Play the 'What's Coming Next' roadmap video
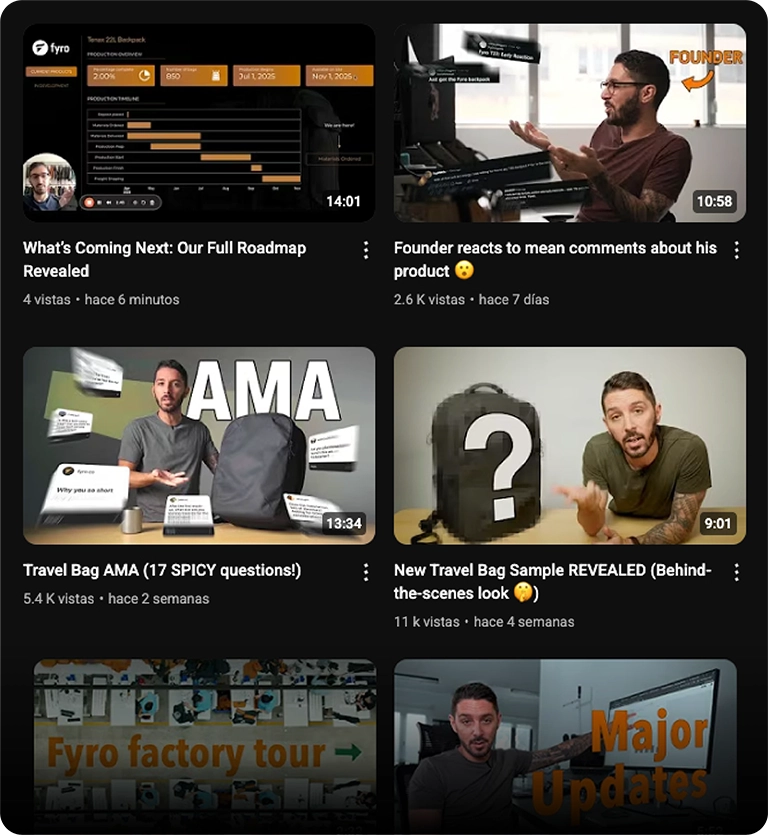The width and height of the screenshot is (768, 835). [199, 122]
